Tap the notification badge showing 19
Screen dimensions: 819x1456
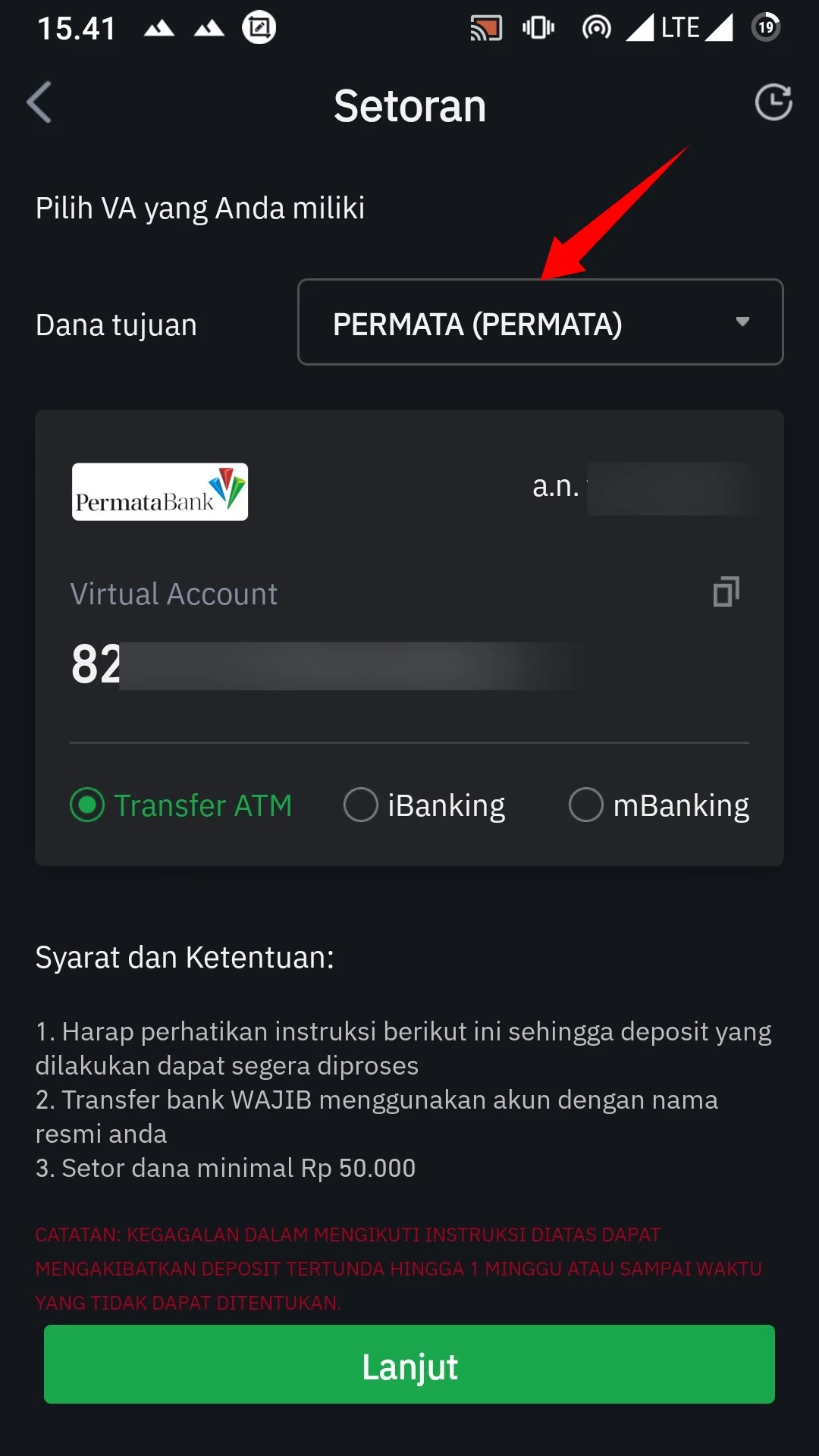(765, 27)
